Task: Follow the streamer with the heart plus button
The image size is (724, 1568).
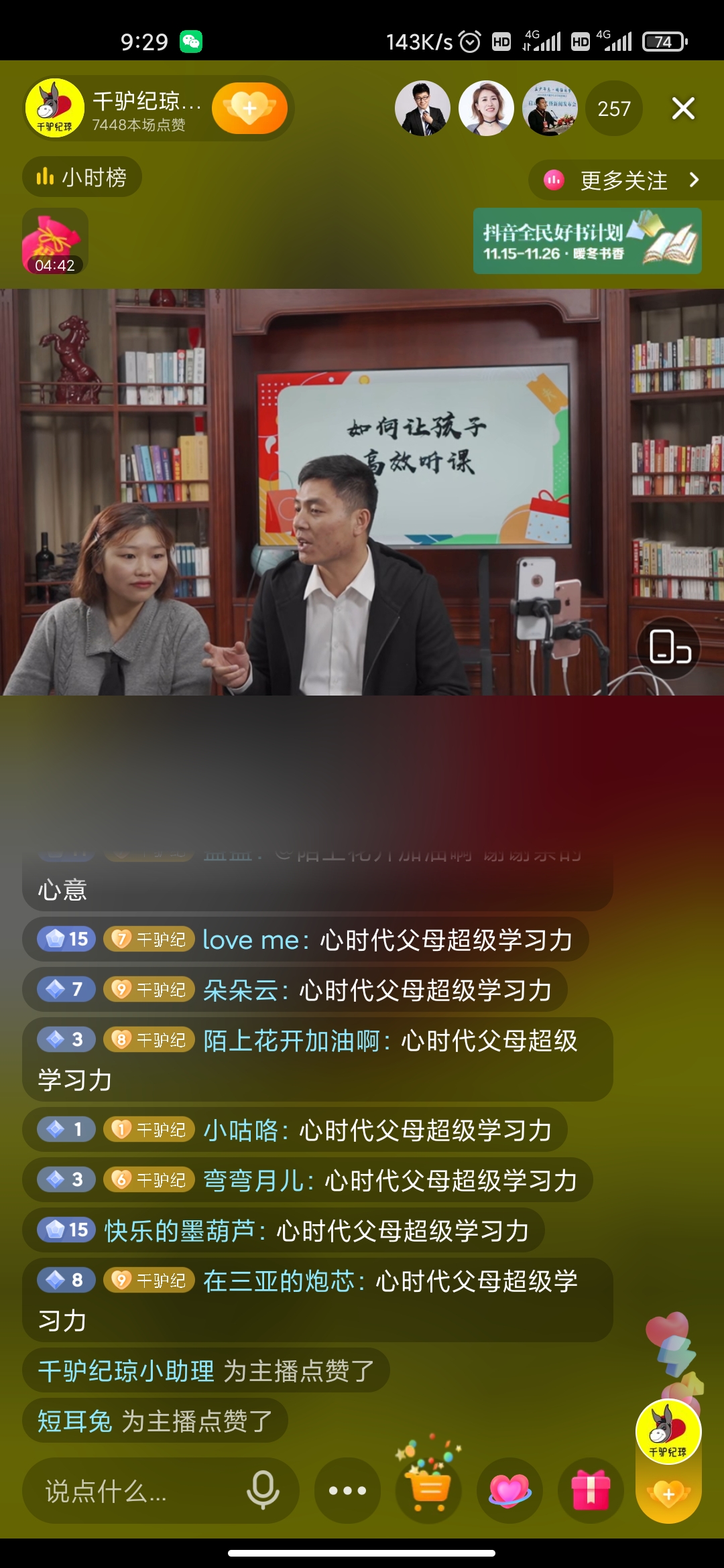Action: click(249, 108)
